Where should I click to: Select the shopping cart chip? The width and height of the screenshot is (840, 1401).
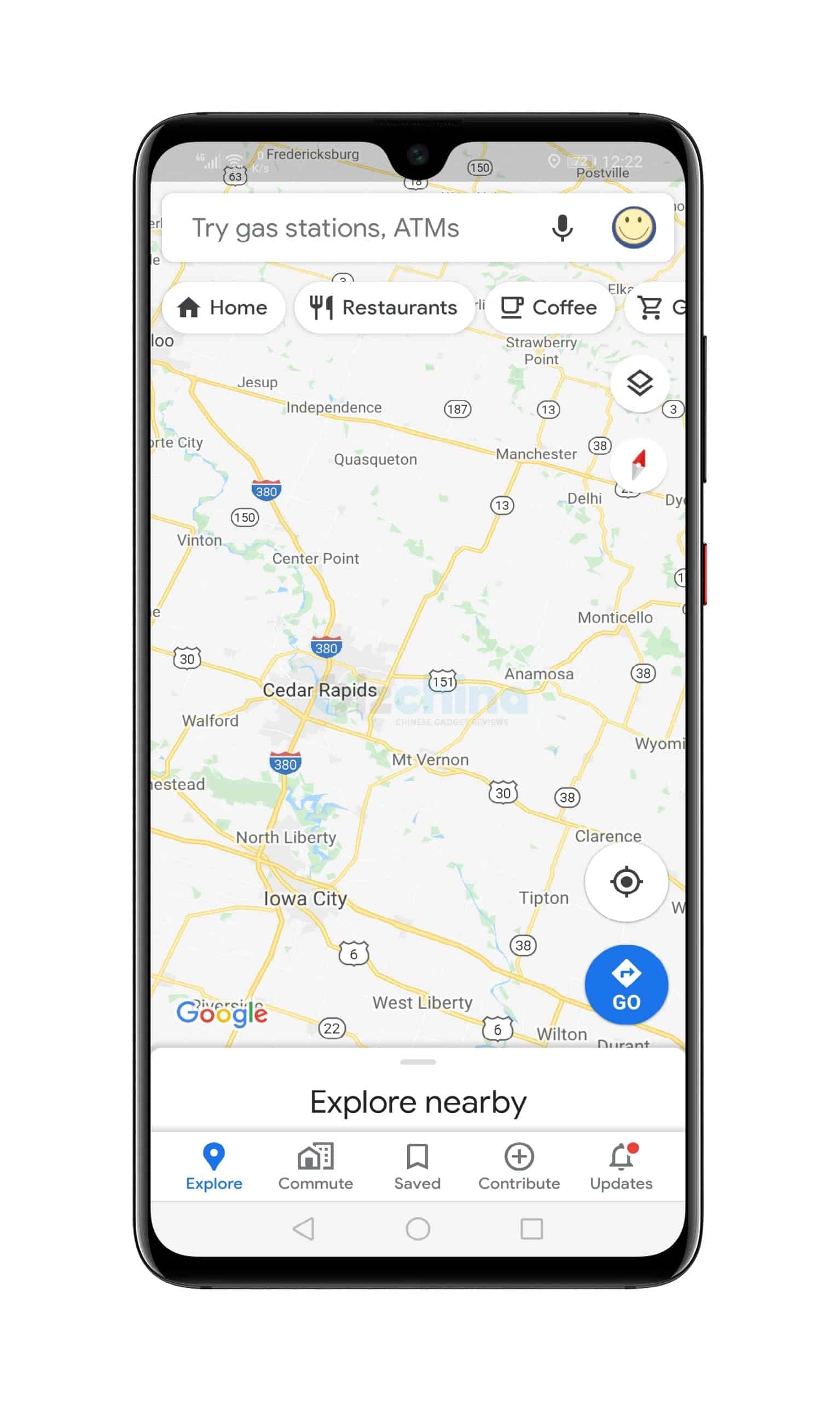click(657, 308)
